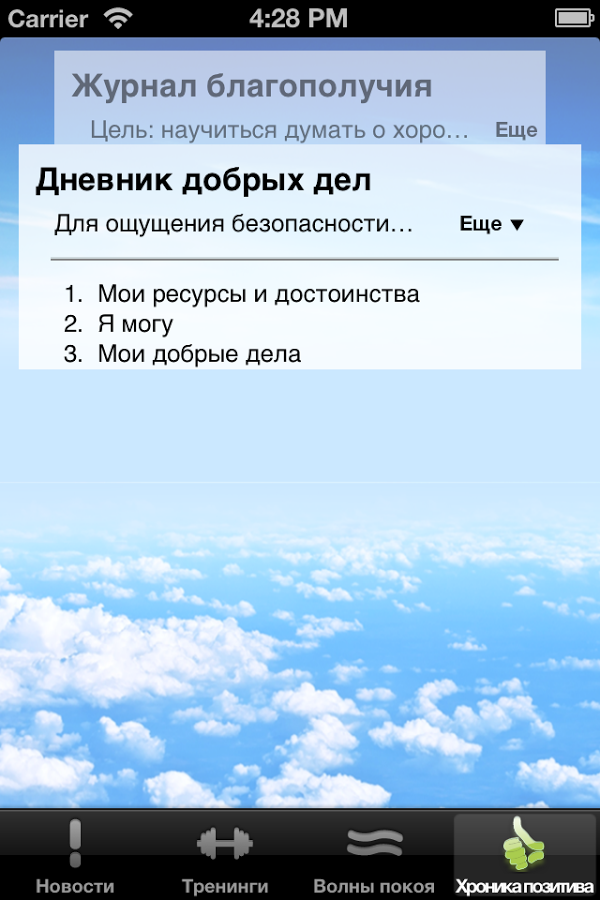Bring Журнал благополучия card to front
Viewport: 600px width, 900px height.
click(252, 86)
